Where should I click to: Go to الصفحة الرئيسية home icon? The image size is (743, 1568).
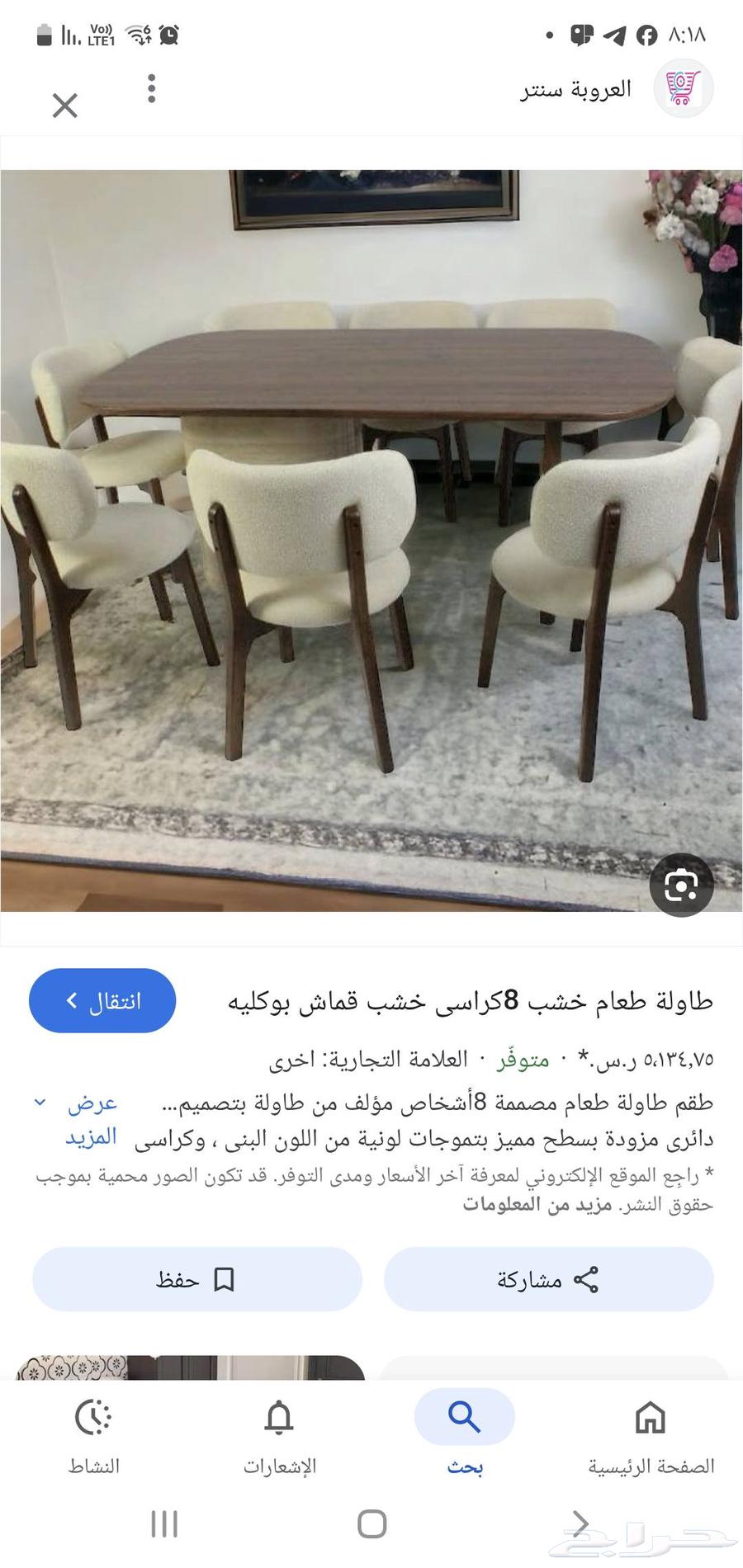click(x=650, y=1416)
